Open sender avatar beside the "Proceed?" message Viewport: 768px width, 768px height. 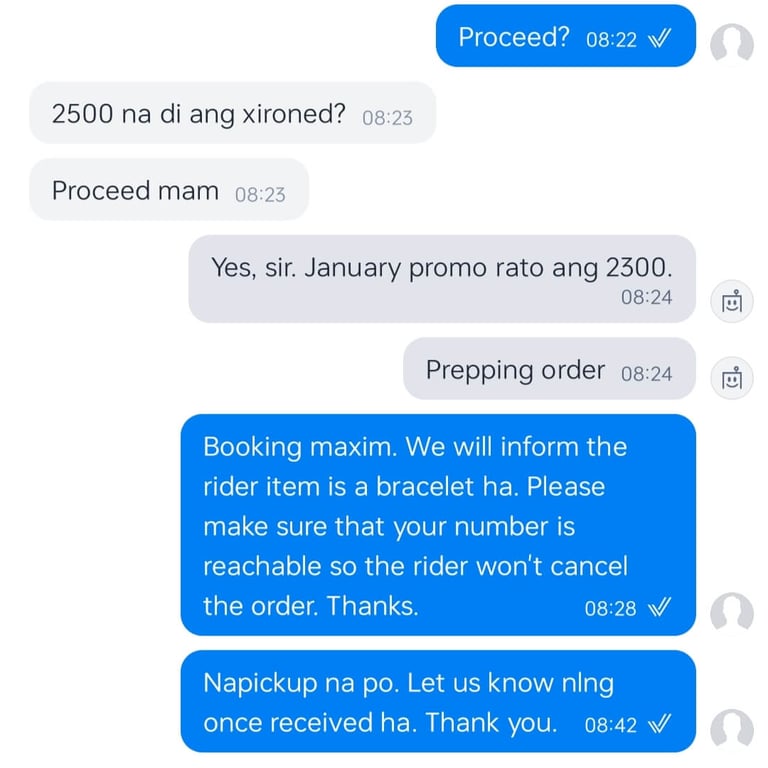point(731,45)
